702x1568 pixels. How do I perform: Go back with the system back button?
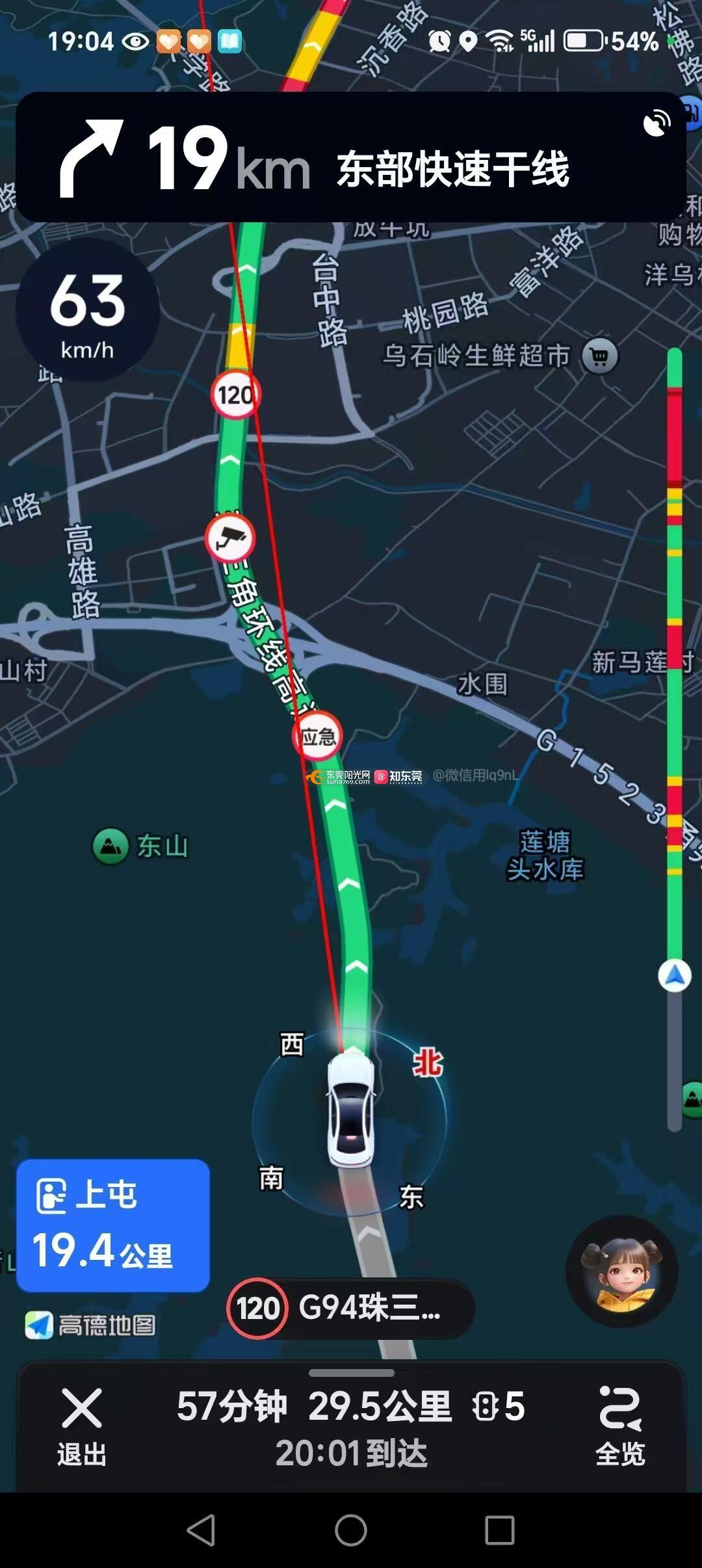pos(201,1530)
